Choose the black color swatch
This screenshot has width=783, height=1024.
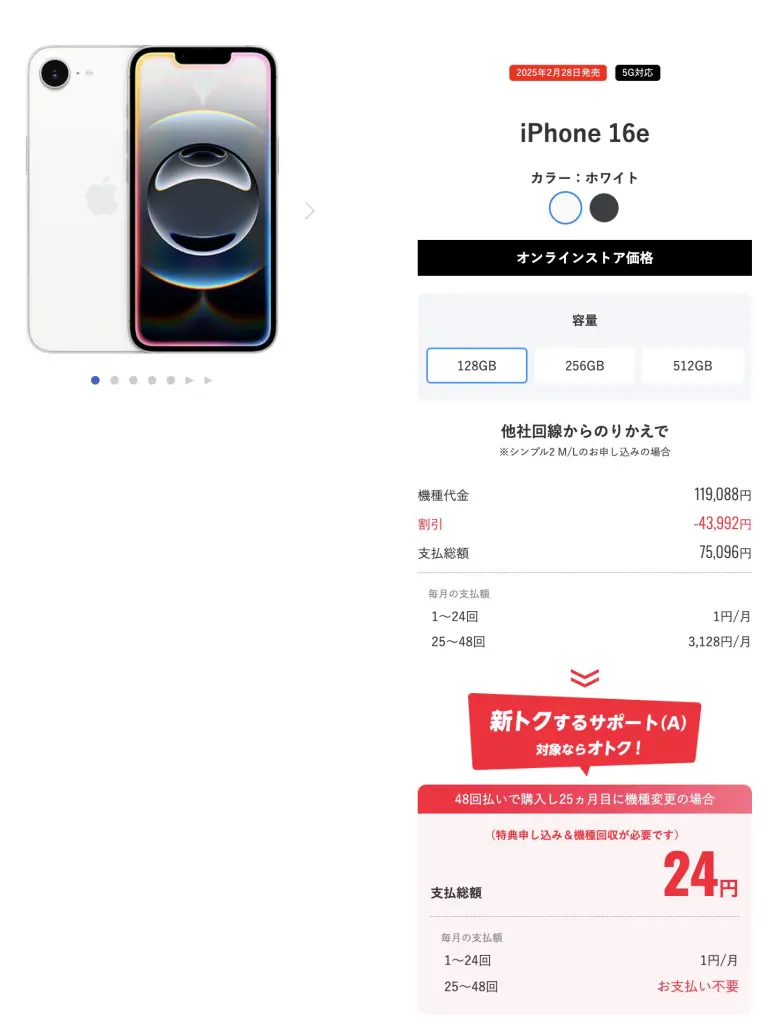[604, 208]
